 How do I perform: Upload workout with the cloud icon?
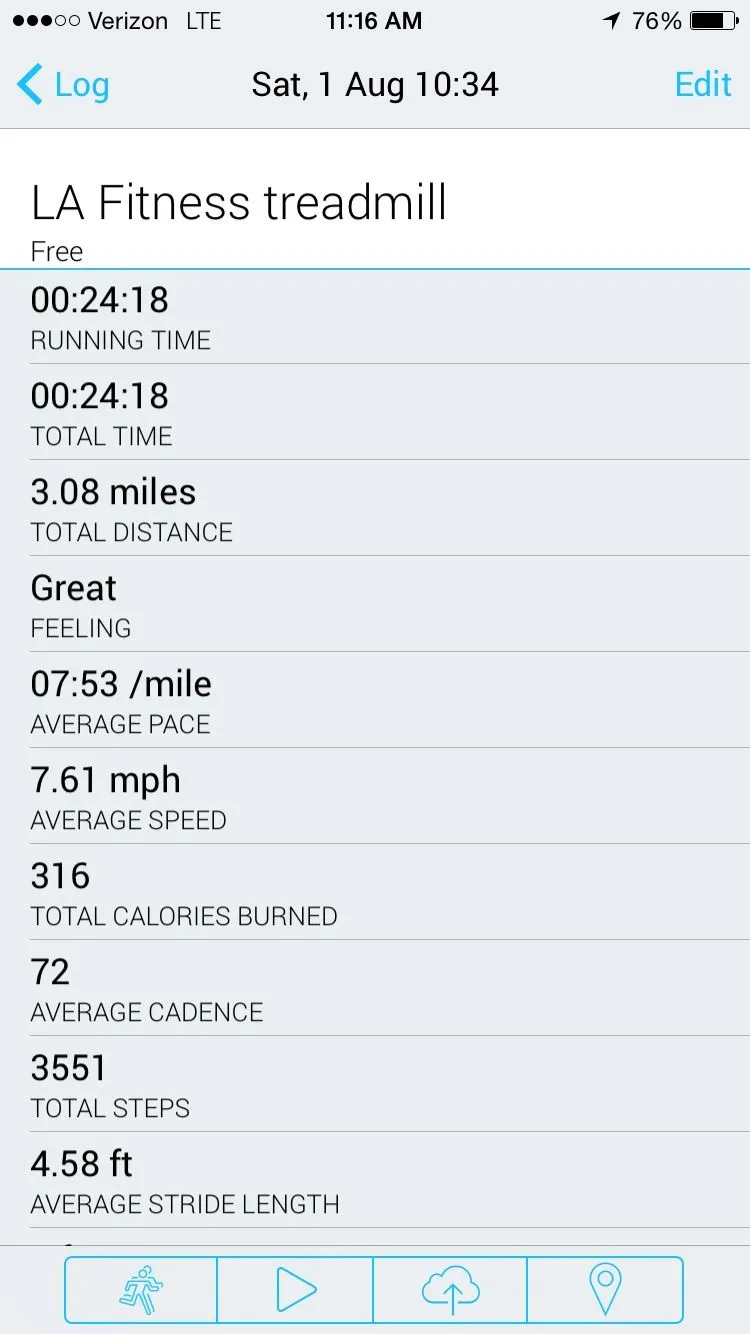[x=450, y=1290]
